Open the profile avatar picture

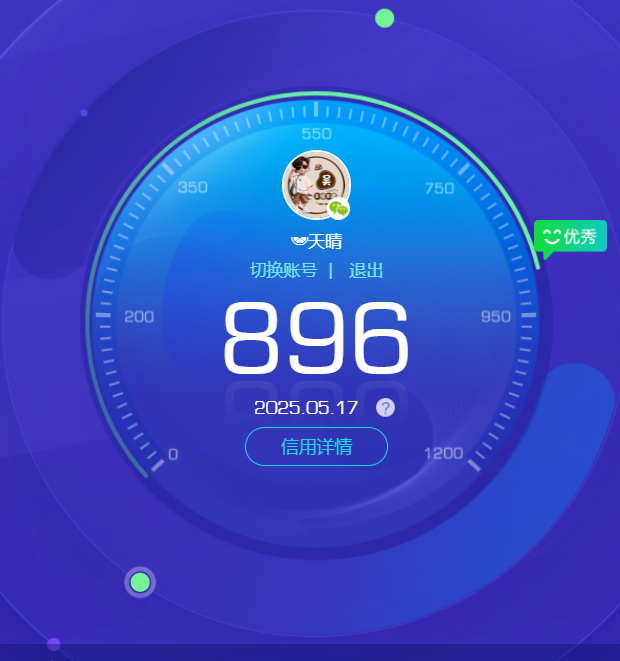point(315,184)
